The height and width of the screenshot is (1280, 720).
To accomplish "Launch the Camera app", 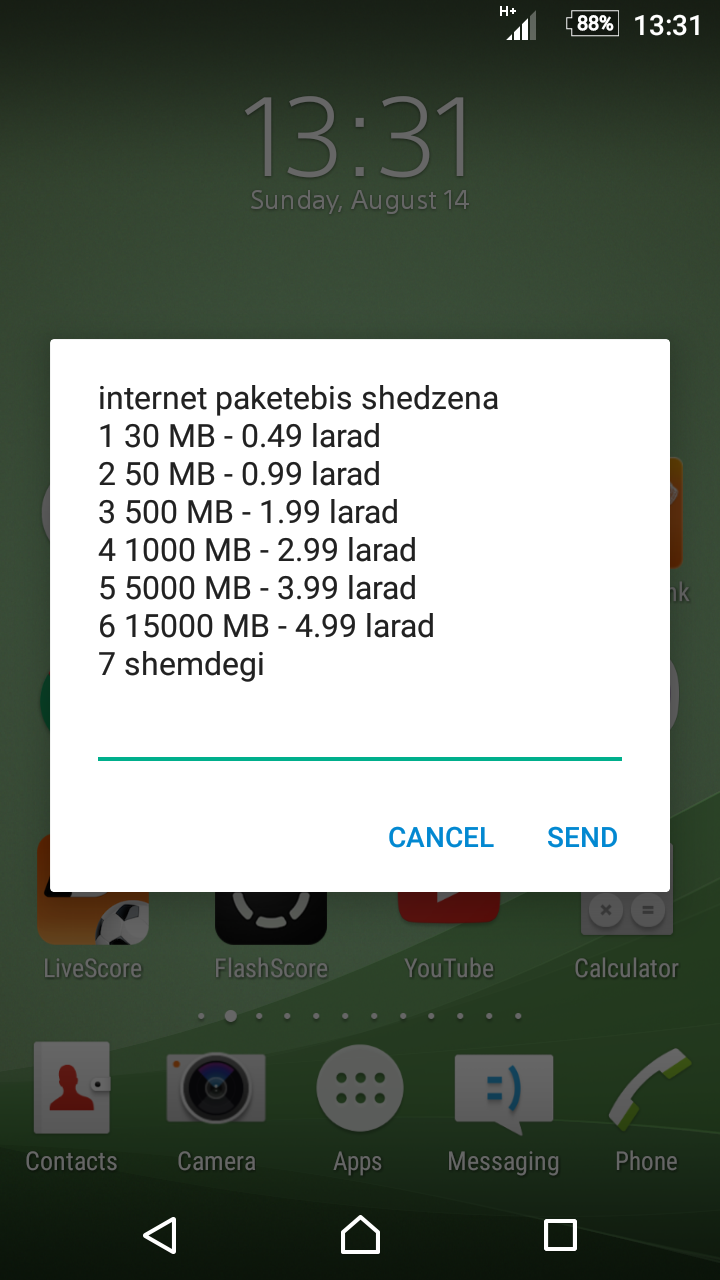I will coord(216,1091).
